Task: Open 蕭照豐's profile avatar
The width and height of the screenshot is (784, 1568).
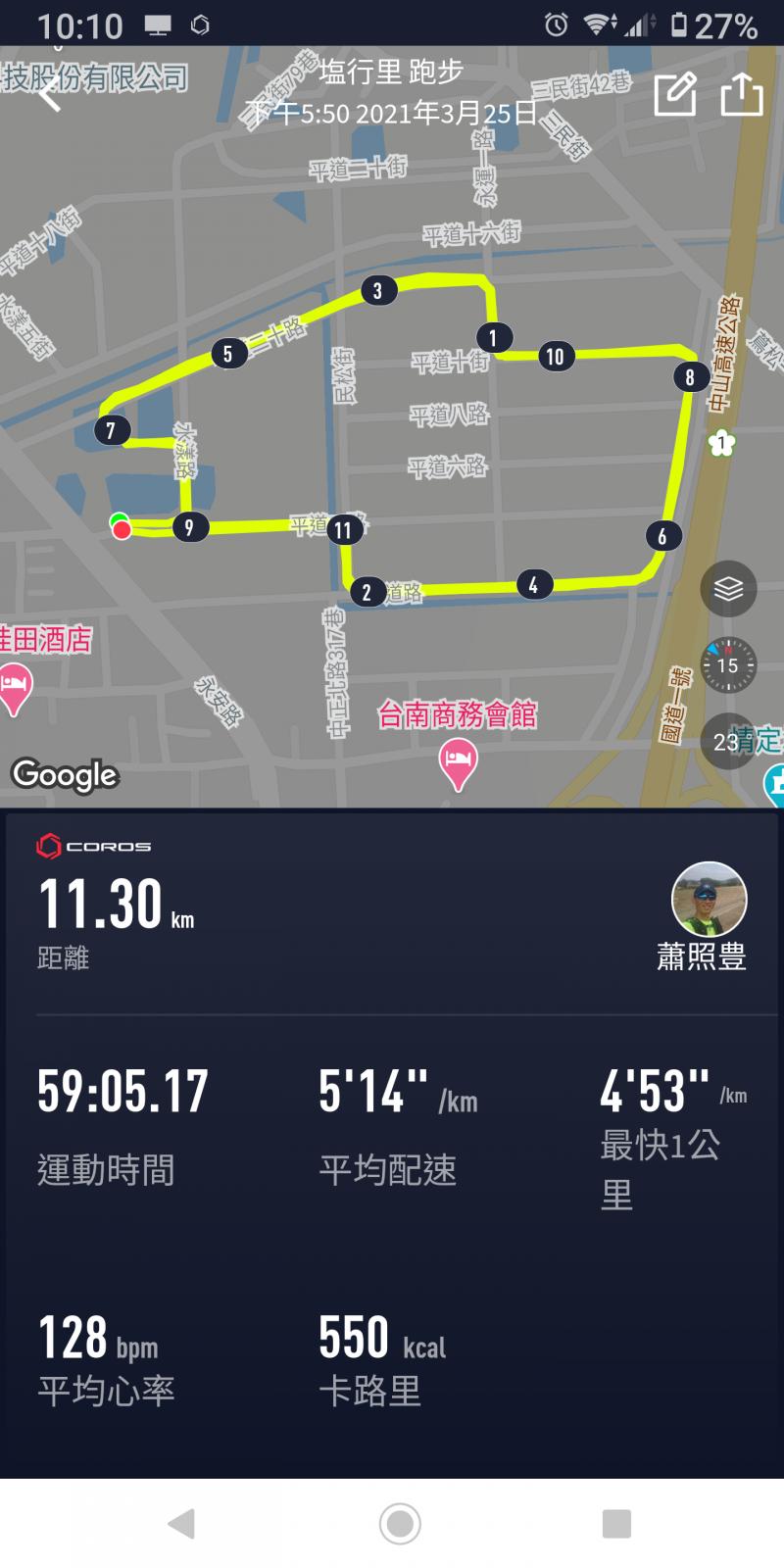Action: coord(709,900)
